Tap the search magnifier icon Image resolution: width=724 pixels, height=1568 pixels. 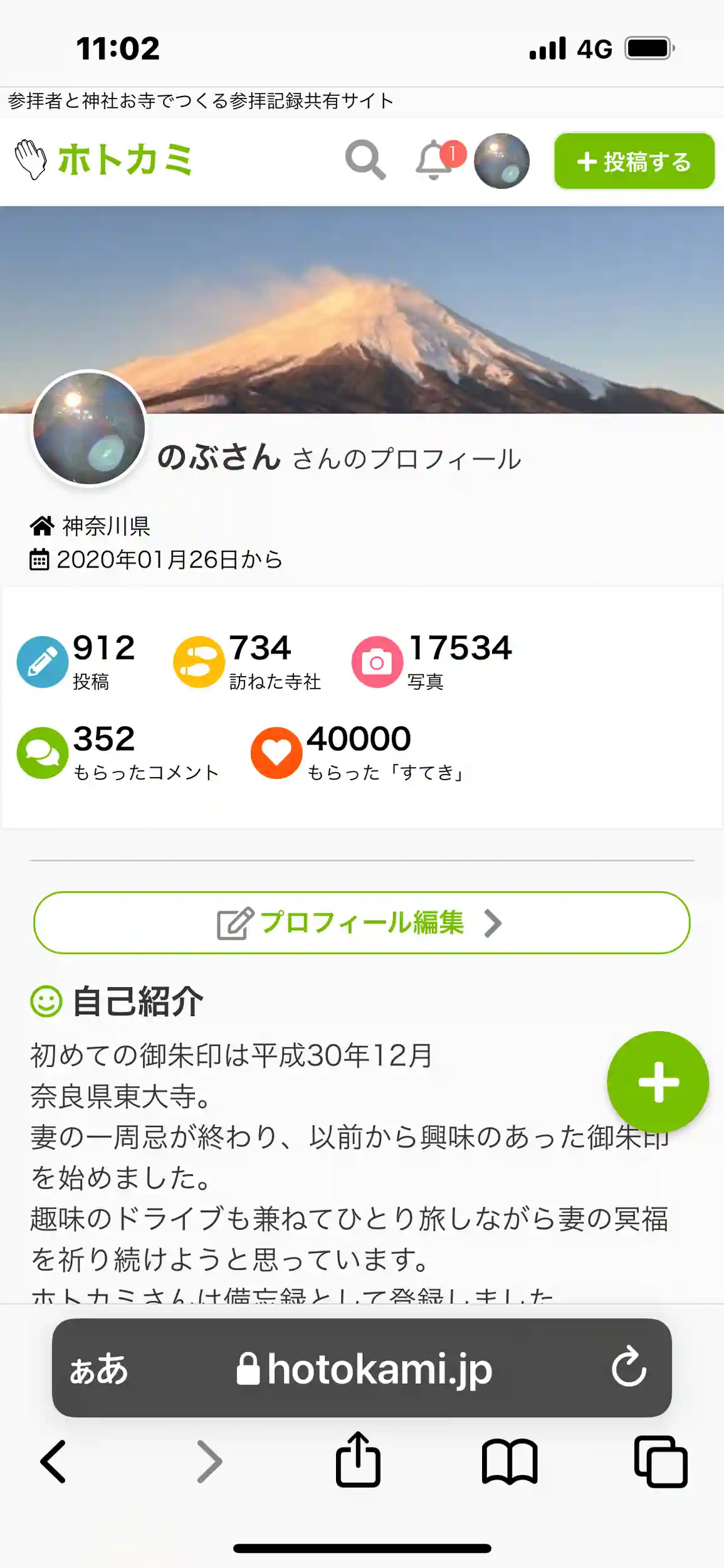365,161
